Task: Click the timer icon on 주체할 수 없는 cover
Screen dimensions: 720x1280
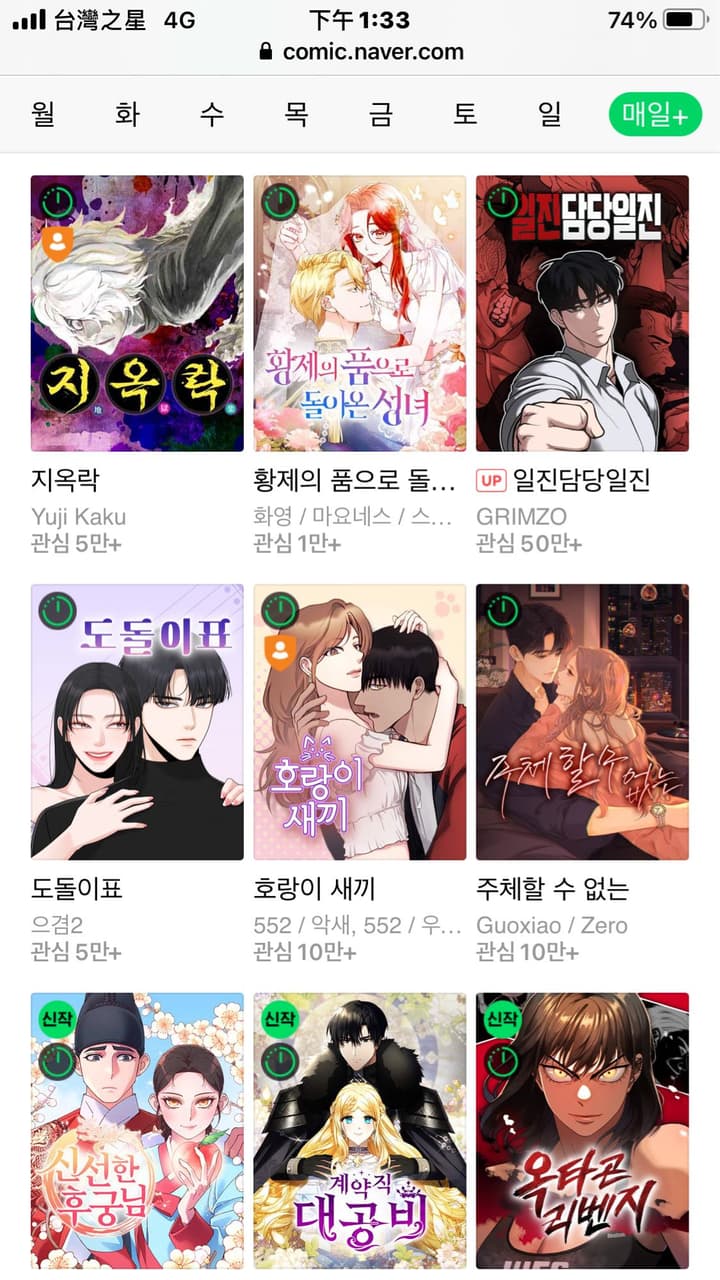Action: (x=502, y=611)
